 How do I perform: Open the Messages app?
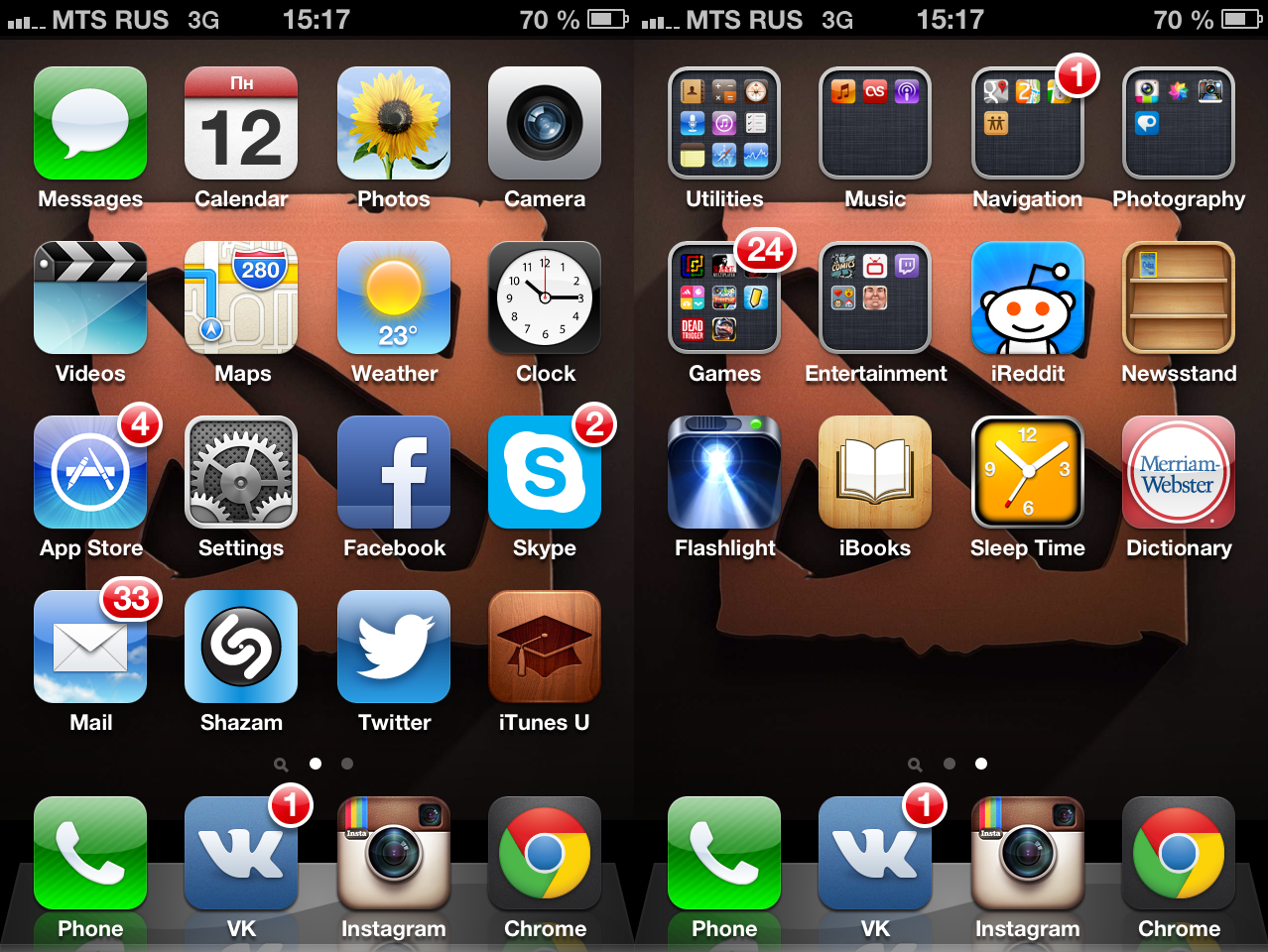click(90, 124)
